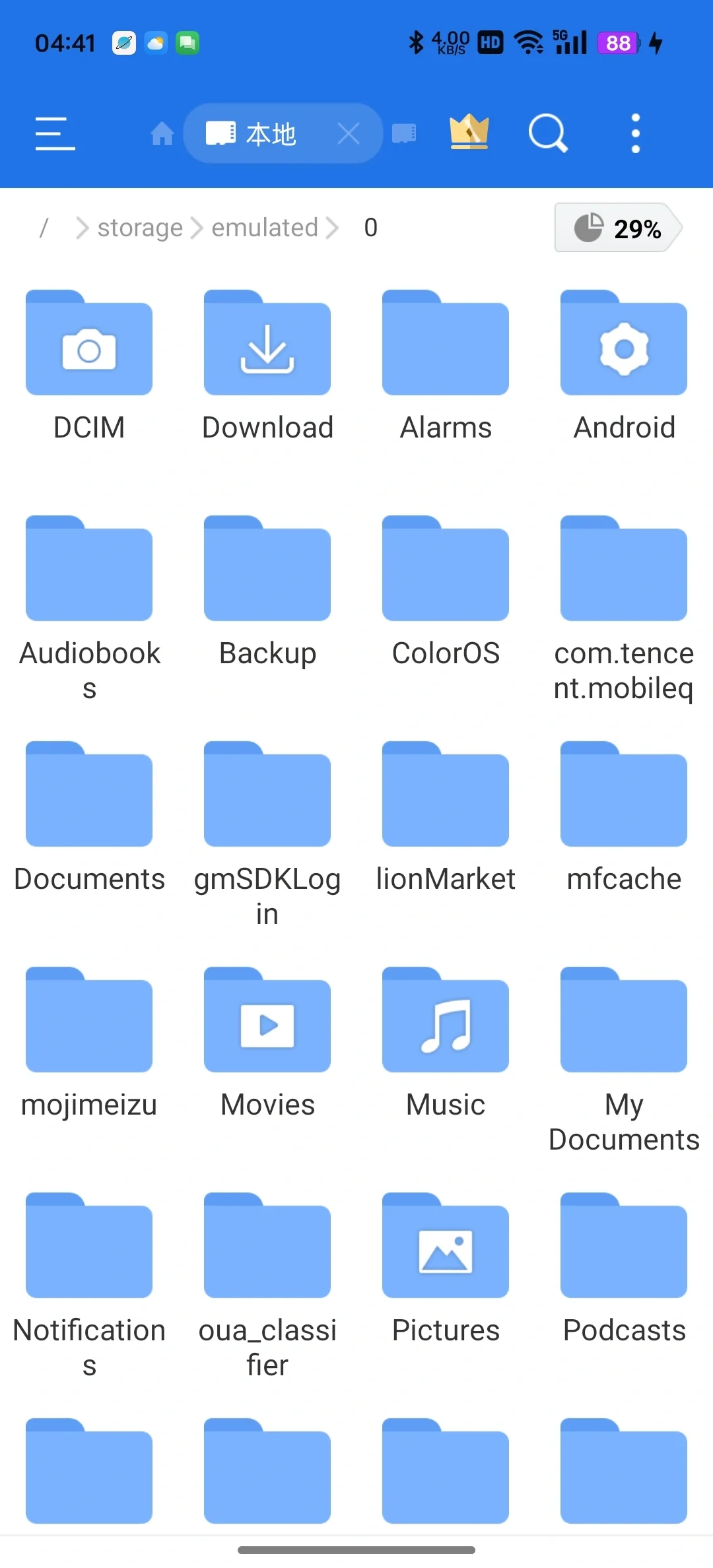Open the 29% storage analysis
The image size is (713, 1568).
point(619,228)
